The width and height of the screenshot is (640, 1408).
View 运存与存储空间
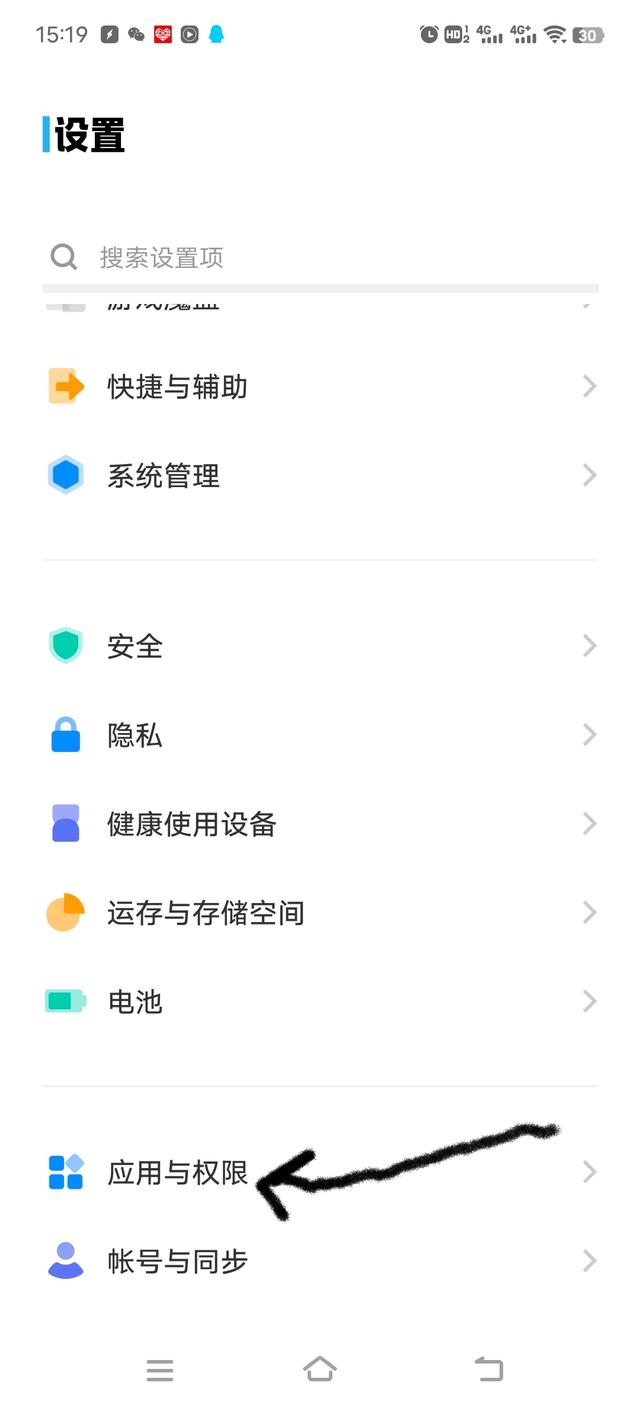320,913
